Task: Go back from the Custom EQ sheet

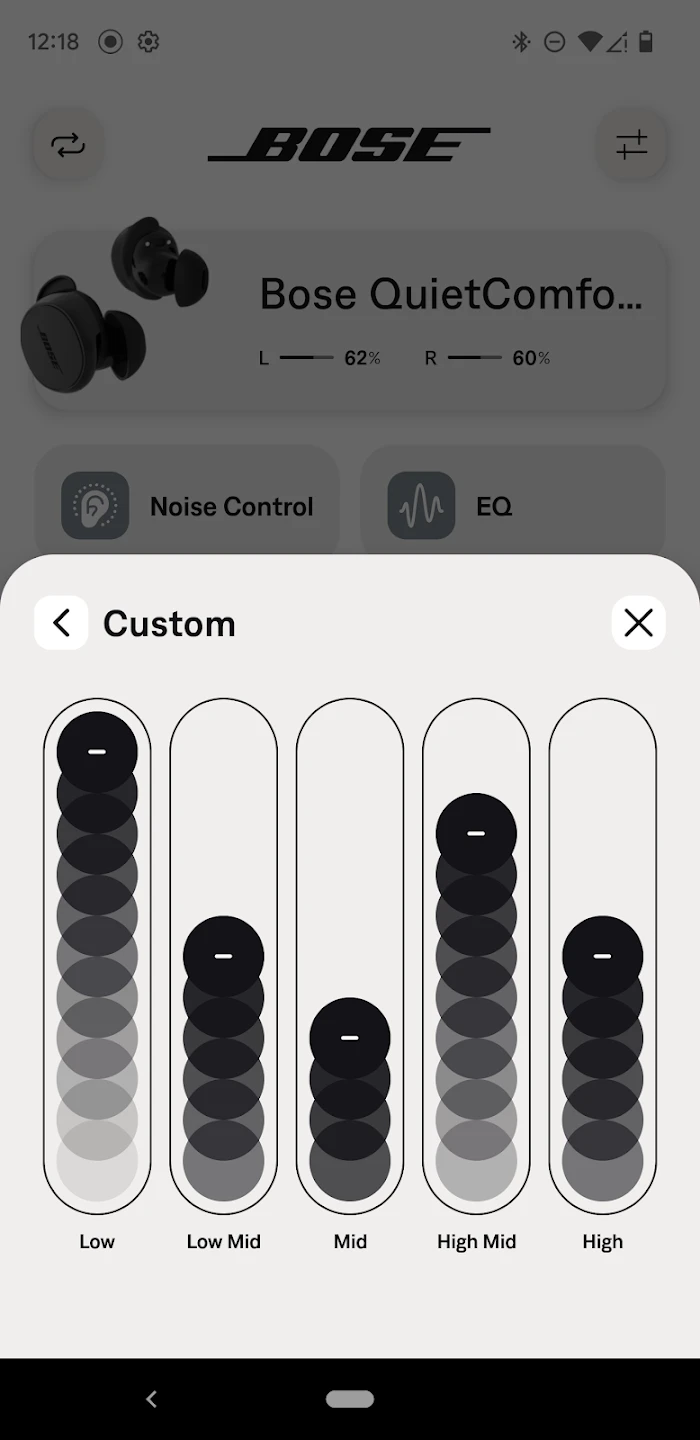Action: click(x=61, y=623)
